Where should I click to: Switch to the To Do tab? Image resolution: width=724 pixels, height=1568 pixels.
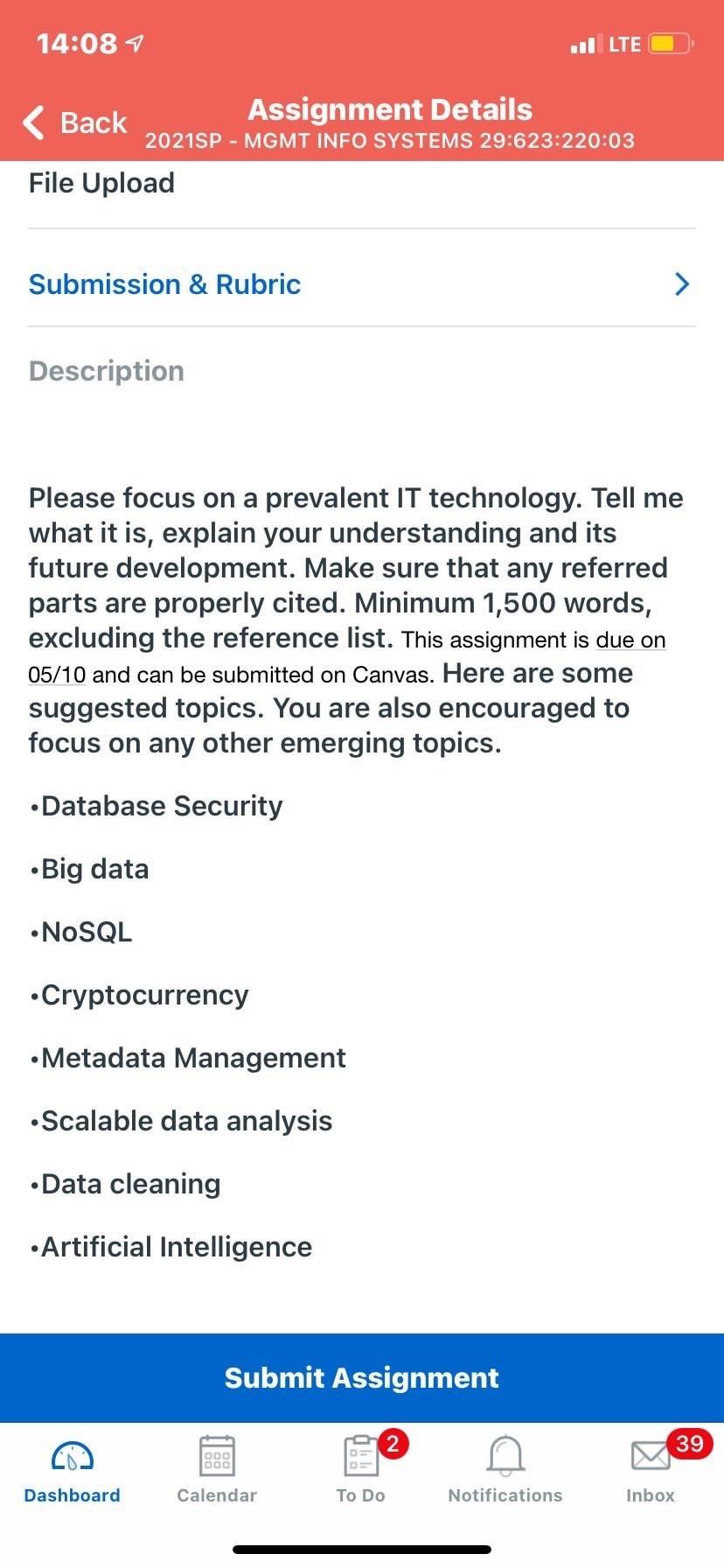tap(361, 1470)
